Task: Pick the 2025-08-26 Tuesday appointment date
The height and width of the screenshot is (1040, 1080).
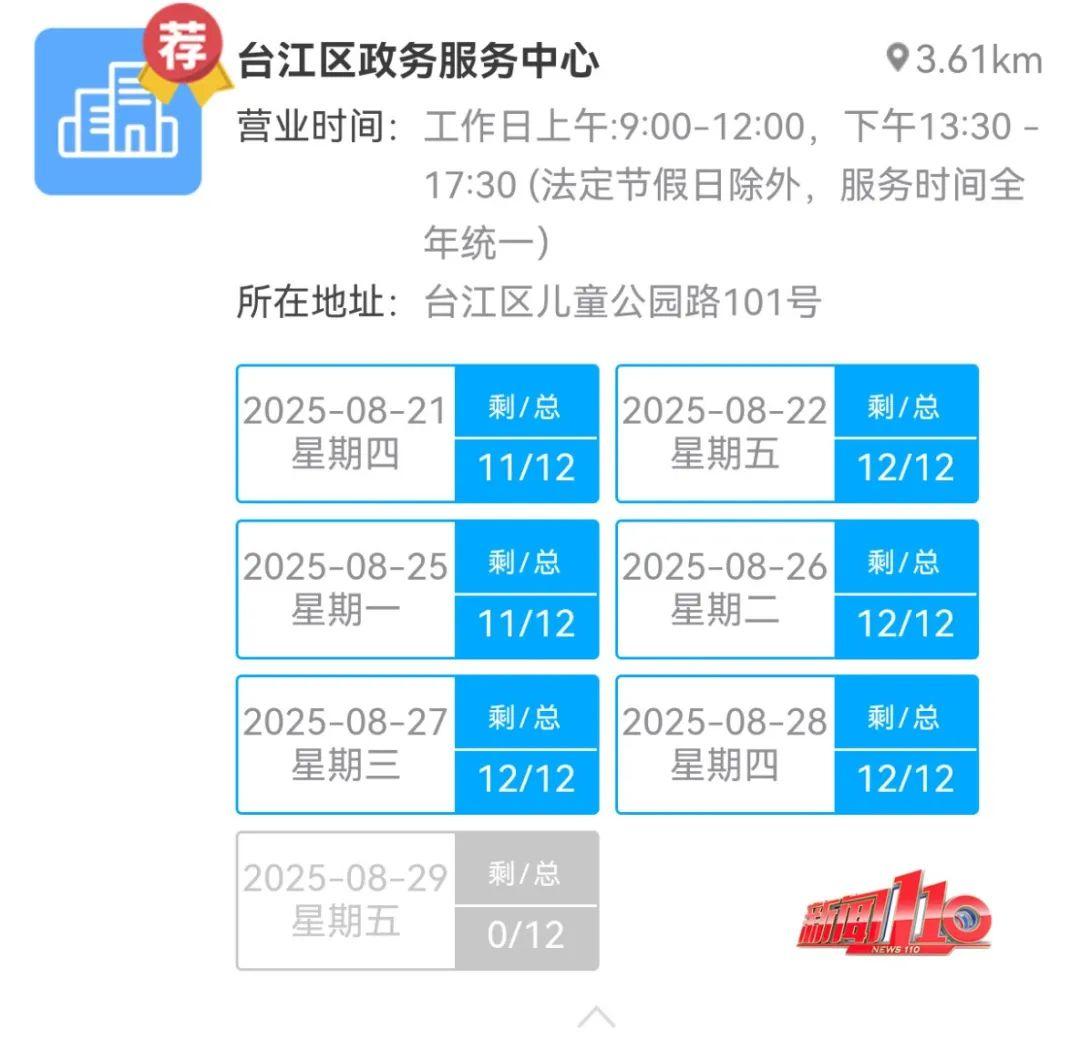Action: click(x=796, y=589)
